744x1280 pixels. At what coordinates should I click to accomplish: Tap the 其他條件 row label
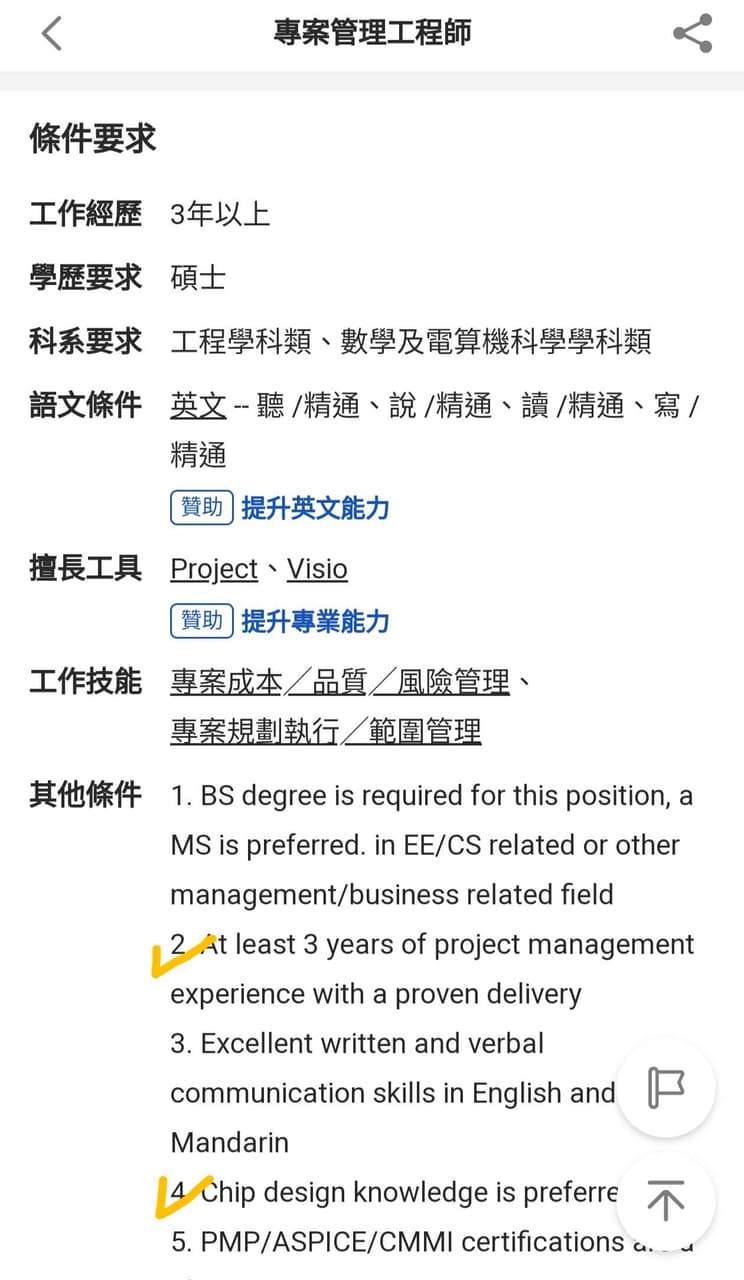coord(85,795)
